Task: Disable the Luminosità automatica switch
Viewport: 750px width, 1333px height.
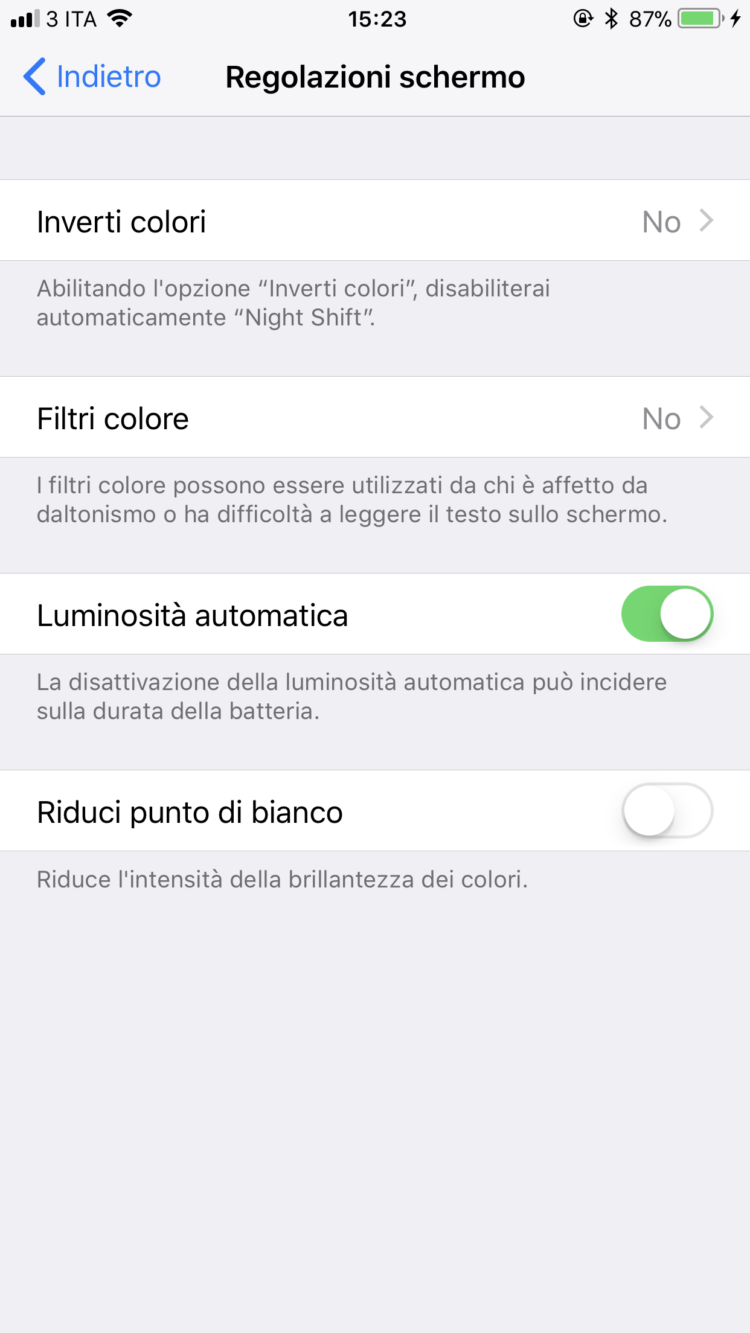Action: pos(666,614)
